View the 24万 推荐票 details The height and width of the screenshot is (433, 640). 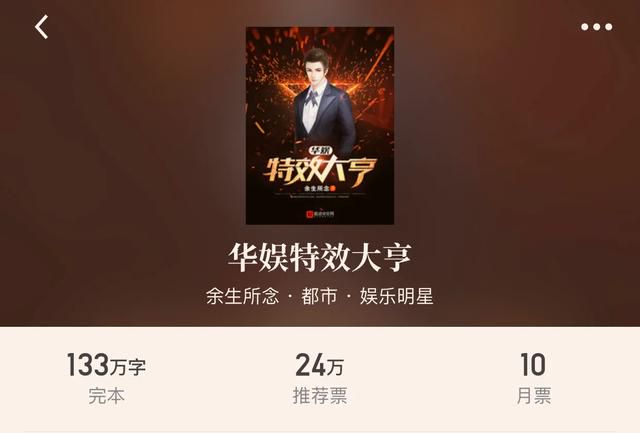320,378
